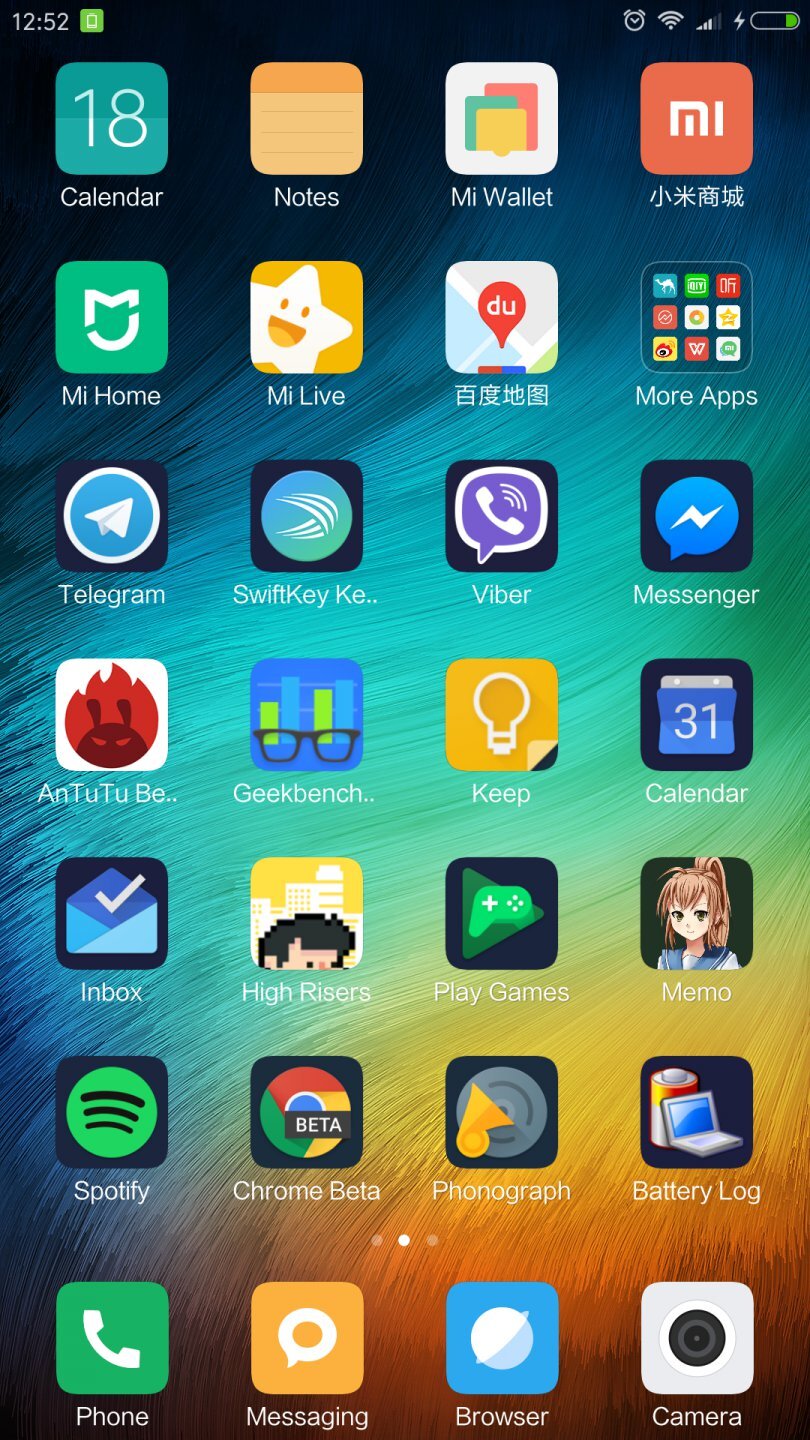Open Viber
This screenshot has width=810, height=1440.
[x=501, y=516]
